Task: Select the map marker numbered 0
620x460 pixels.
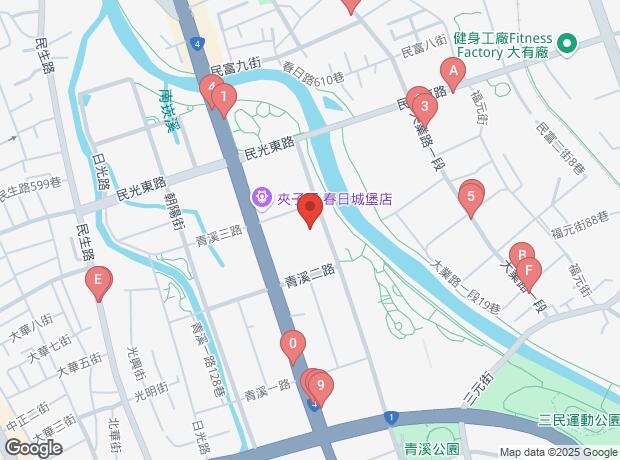Action: click(292, 345)
